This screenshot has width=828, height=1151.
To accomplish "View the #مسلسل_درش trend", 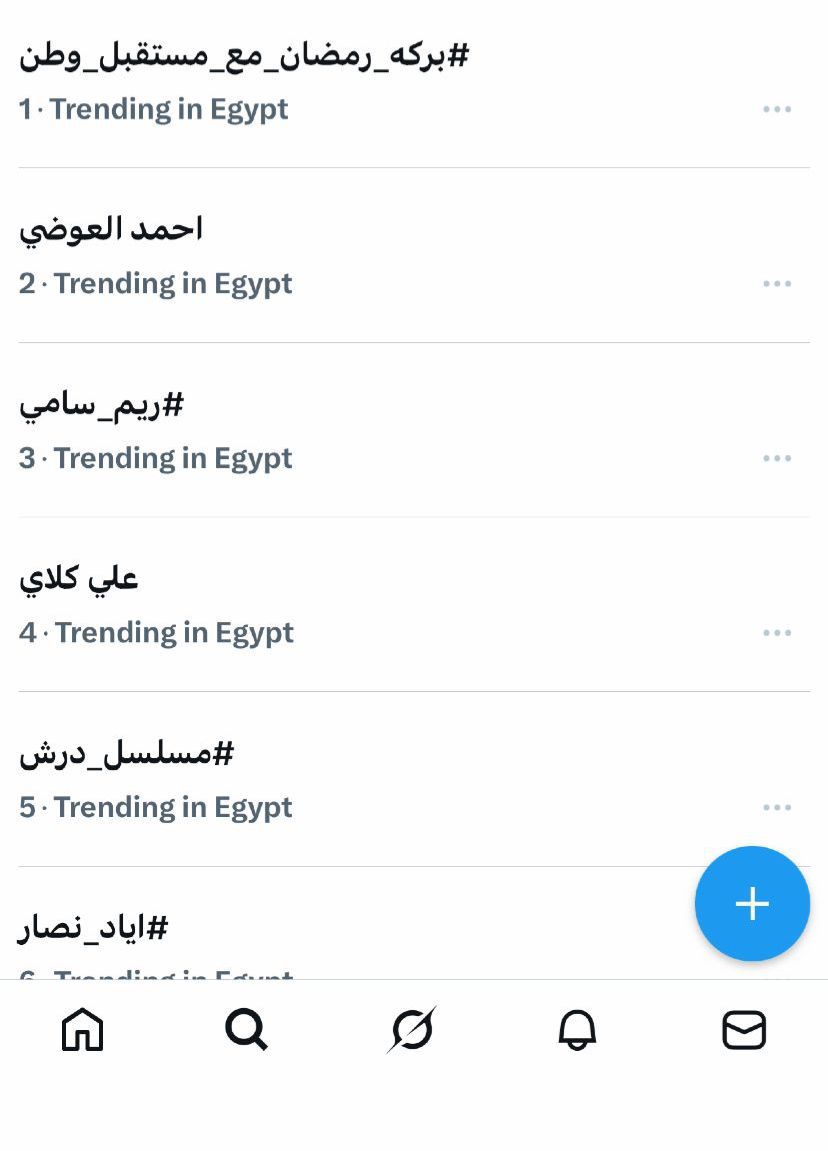I will [126, 754].
